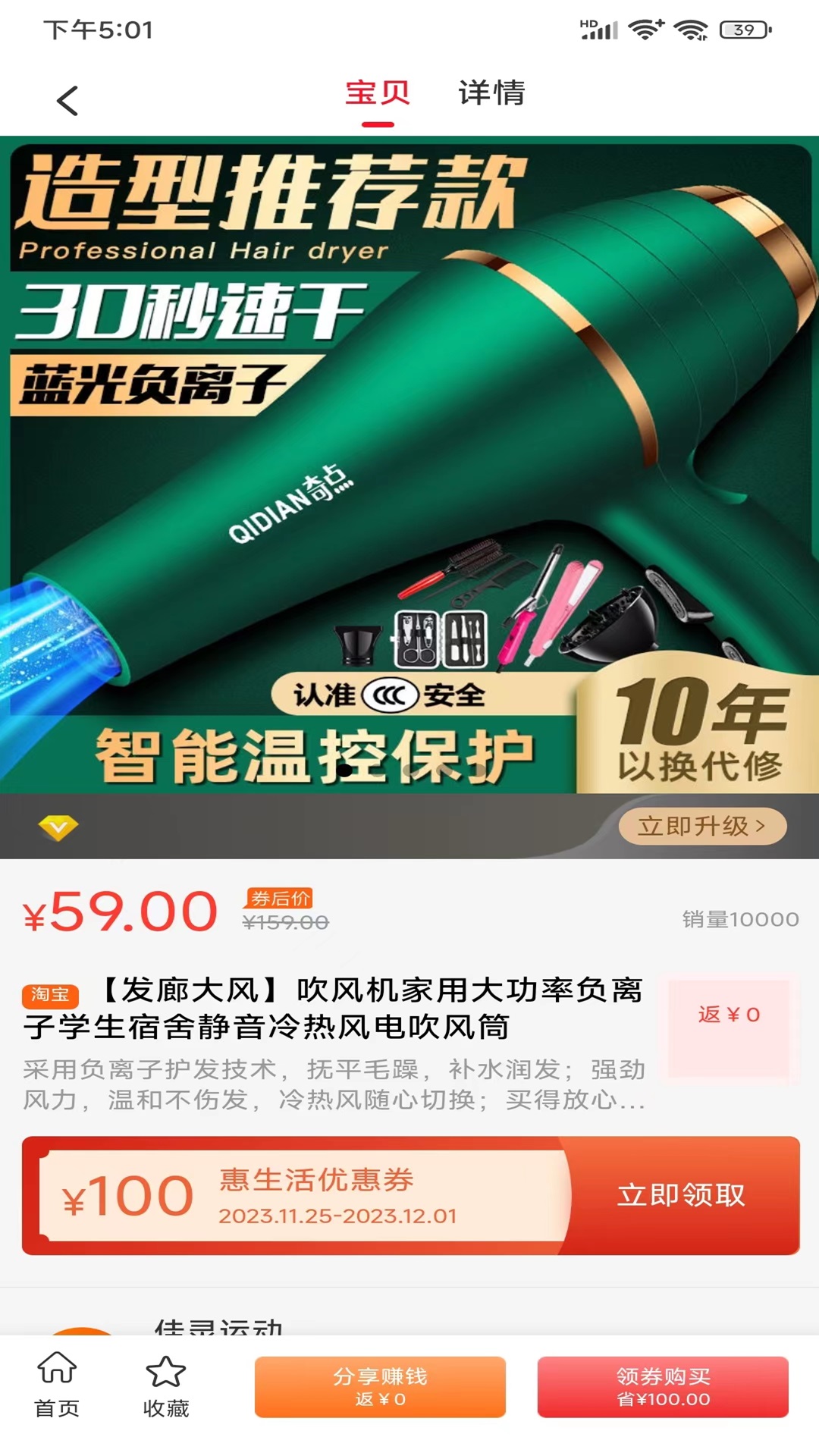Open the 返￥0 cashback box
Screen dimensions: 819x1456
tap(729, 1028)
